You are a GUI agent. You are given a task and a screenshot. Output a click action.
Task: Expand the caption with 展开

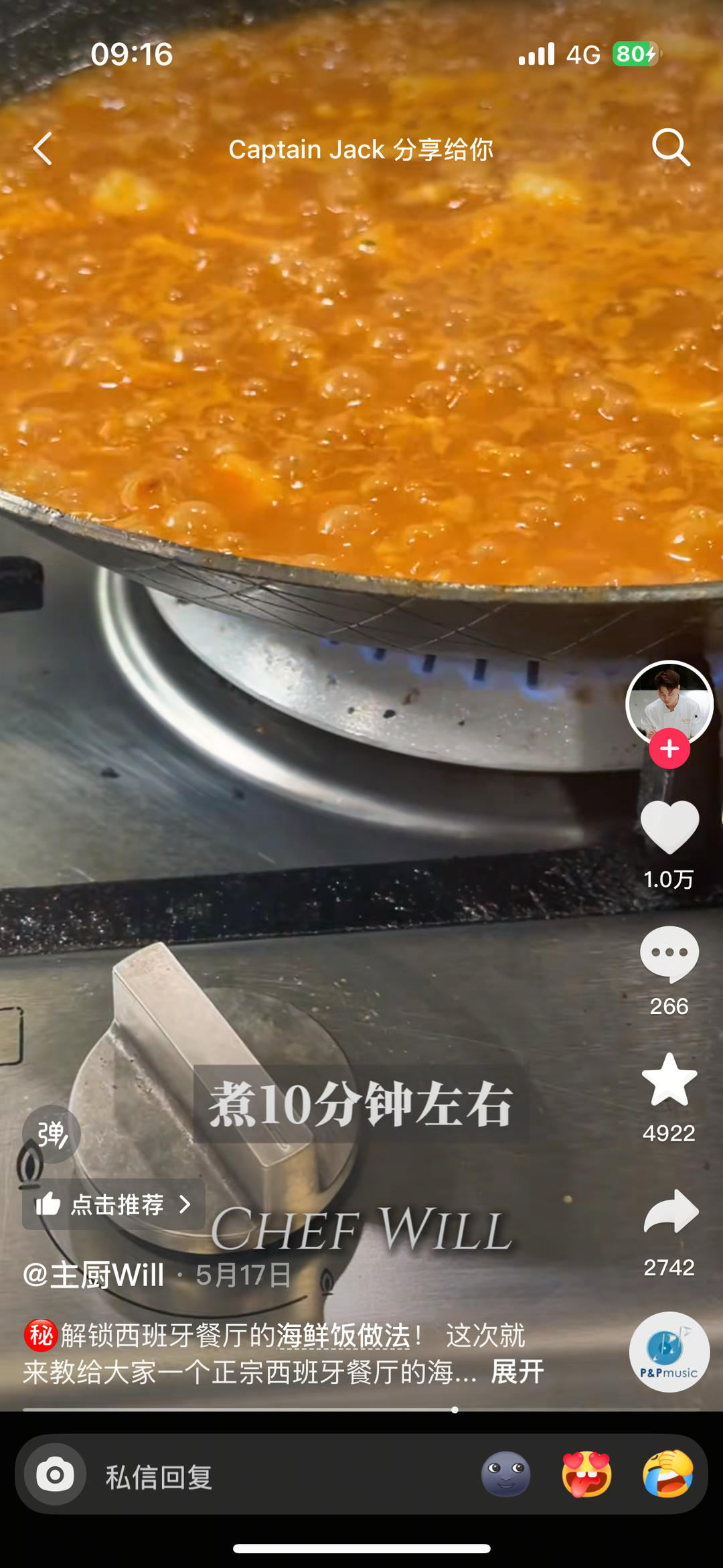pos(517,1371)
